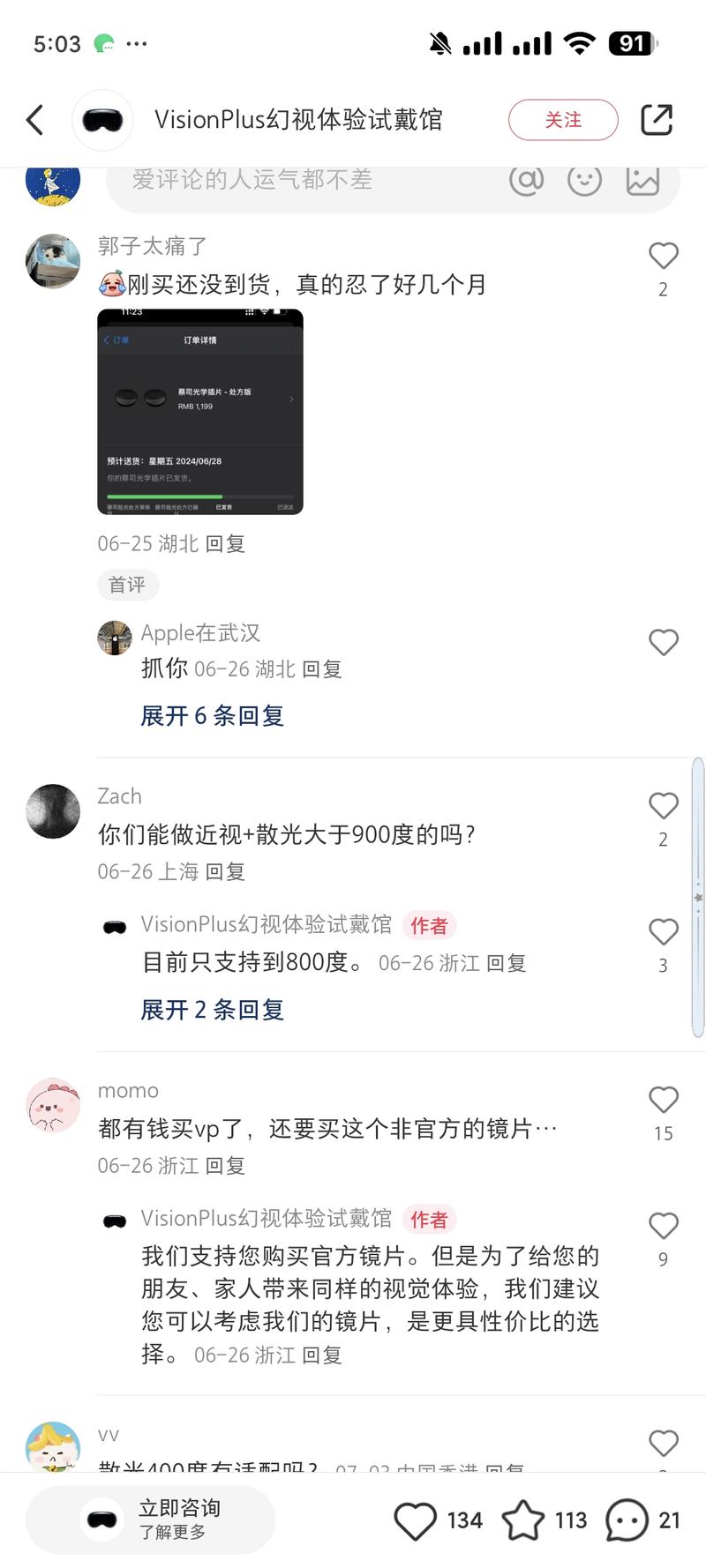The height and width of the screenshot is (1568, 706).
Task: Like the post with the bottom heart icon
Action: pyautogui.click(x=415, y=1520)
